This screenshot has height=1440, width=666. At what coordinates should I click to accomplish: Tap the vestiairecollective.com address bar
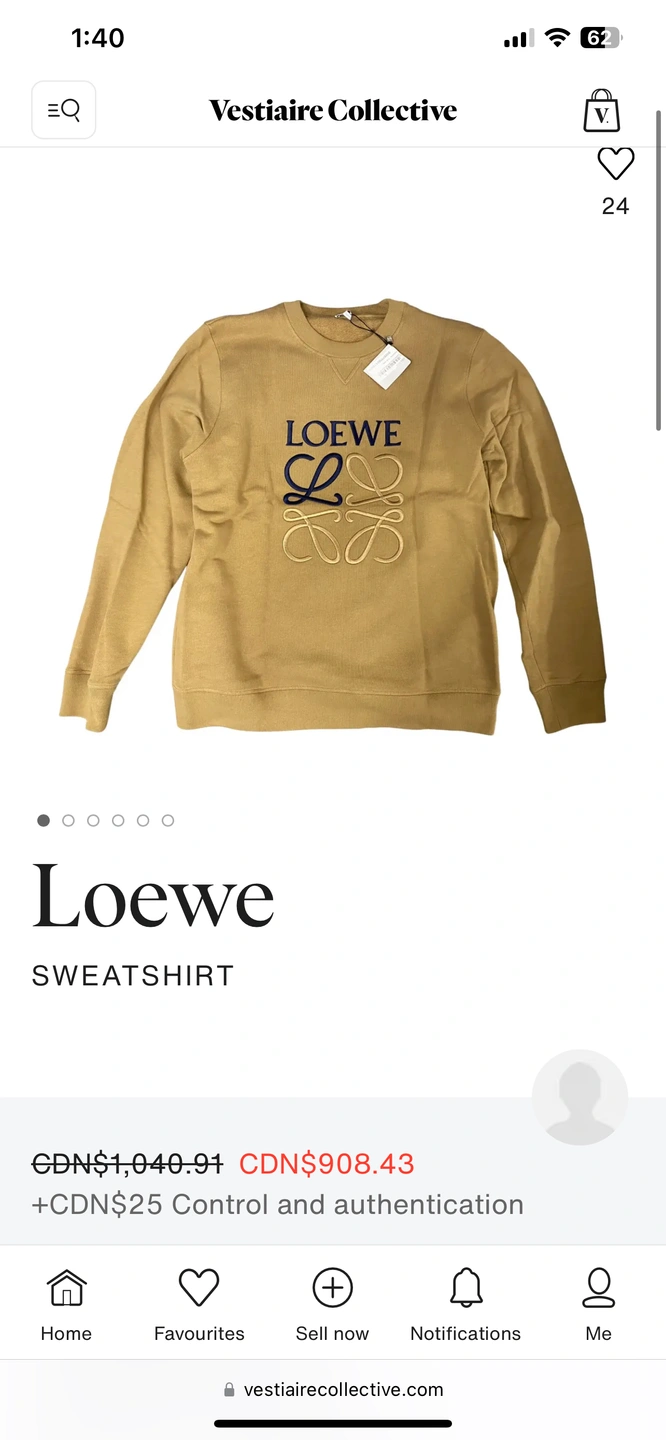333,1389
